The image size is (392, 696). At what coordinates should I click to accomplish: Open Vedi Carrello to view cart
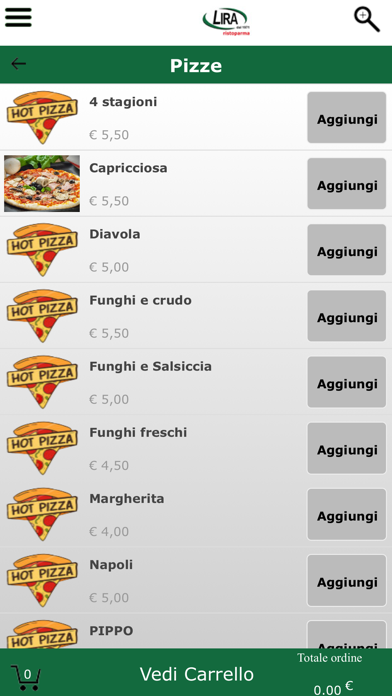197,674
